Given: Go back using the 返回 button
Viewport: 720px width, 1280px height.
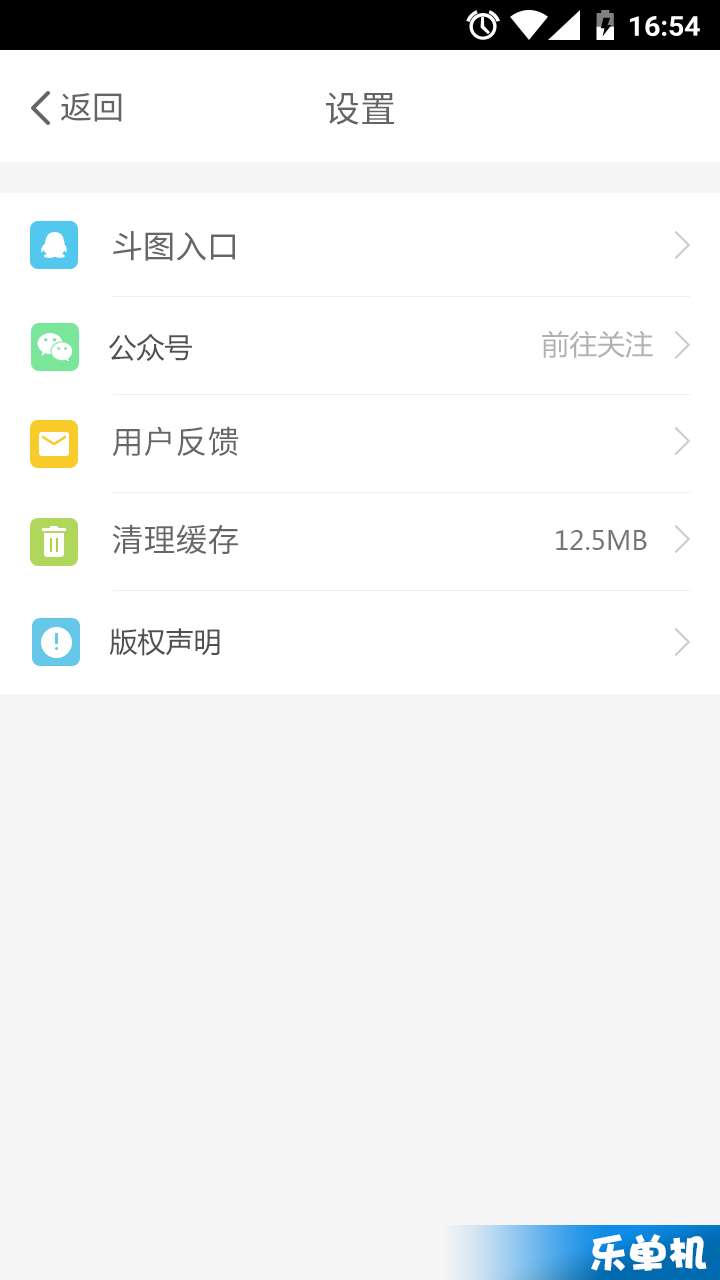Looking at the screenshot, I should click(77, 107).
